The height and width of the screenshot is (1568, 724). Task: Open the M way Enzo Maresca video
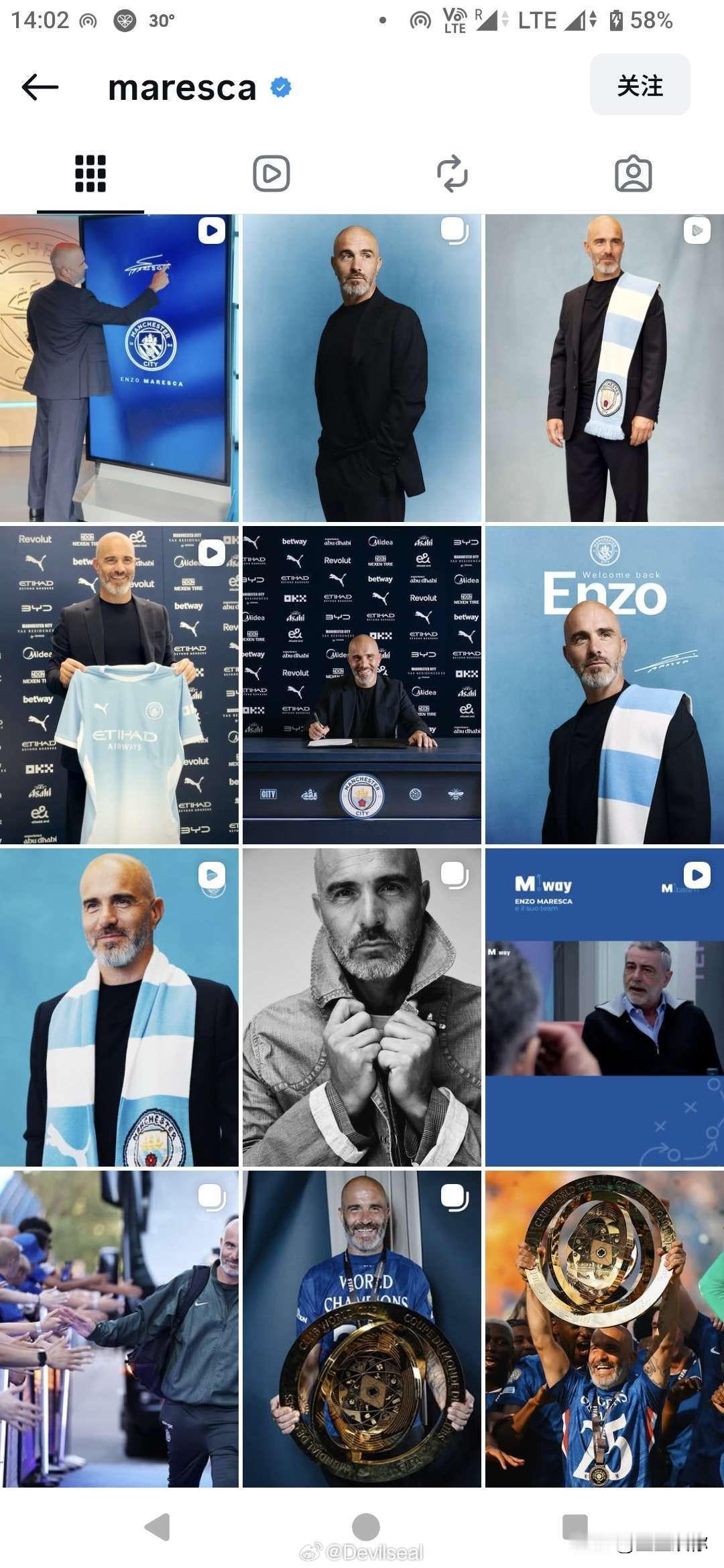pos(605,1007)
